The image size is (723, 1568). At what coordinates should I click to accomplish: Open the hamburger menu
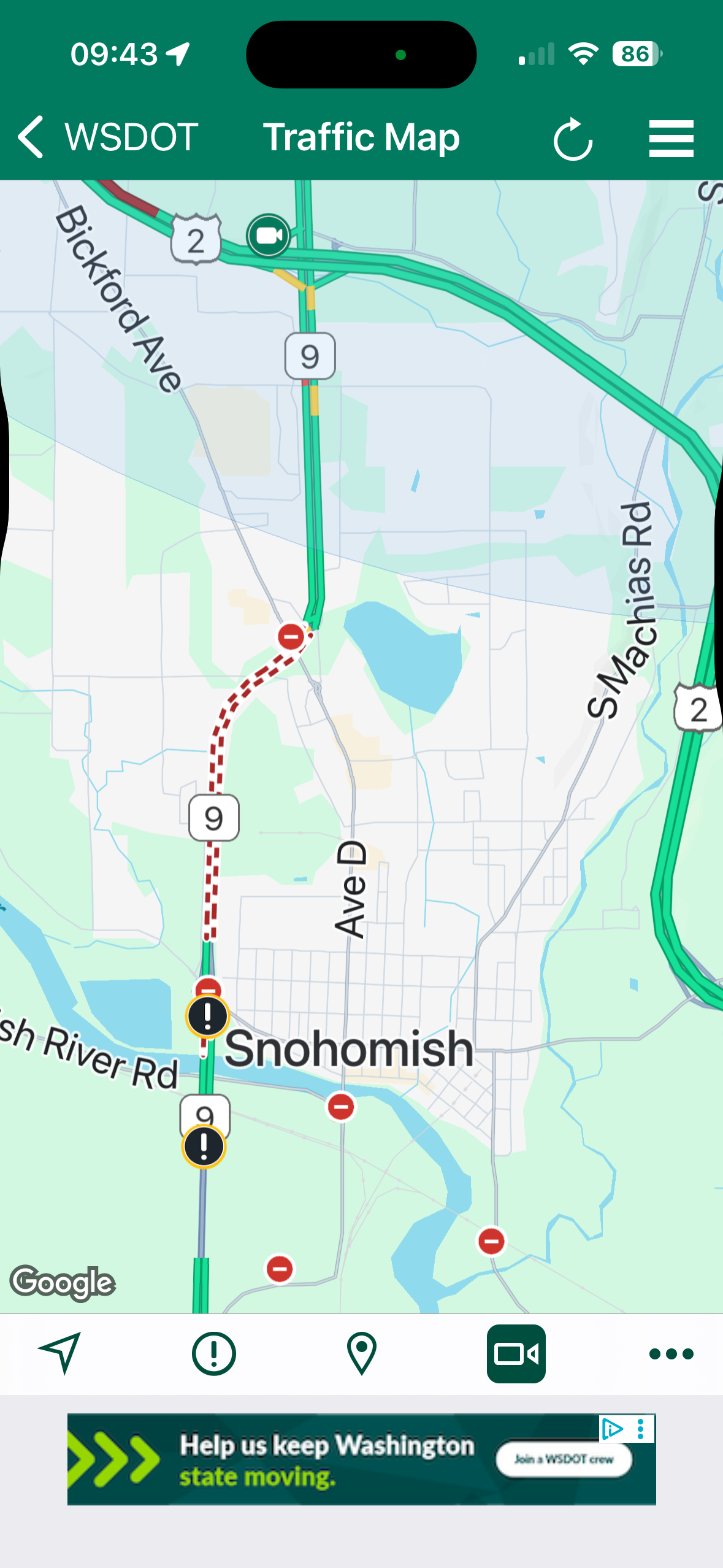click(671, 139)
